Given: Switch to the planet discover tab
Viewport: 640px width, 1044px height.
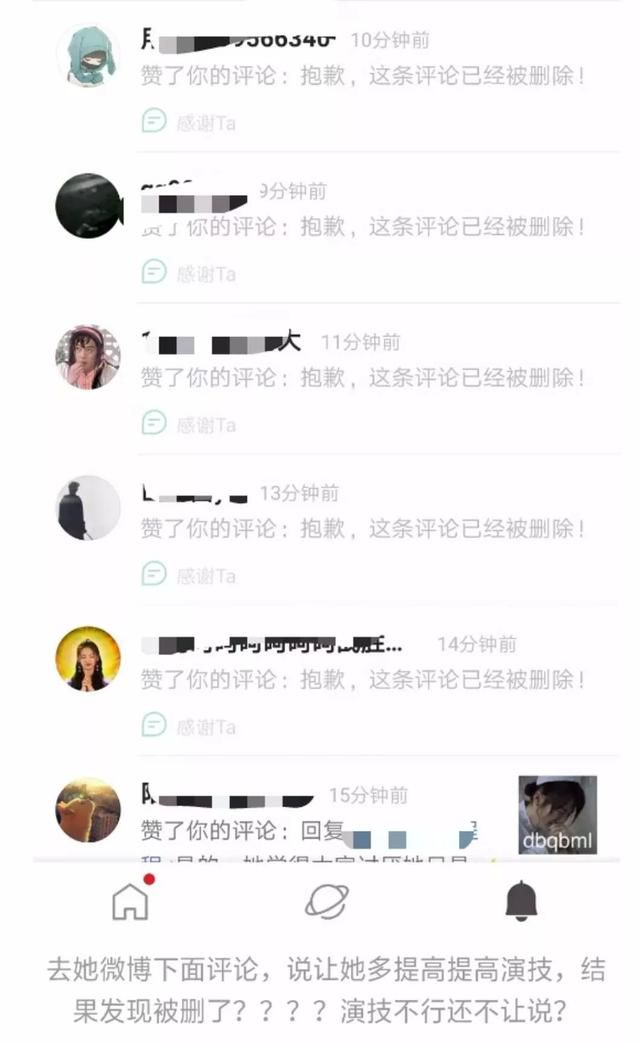Looking at the screenshot, I should (x=326, y=902).
